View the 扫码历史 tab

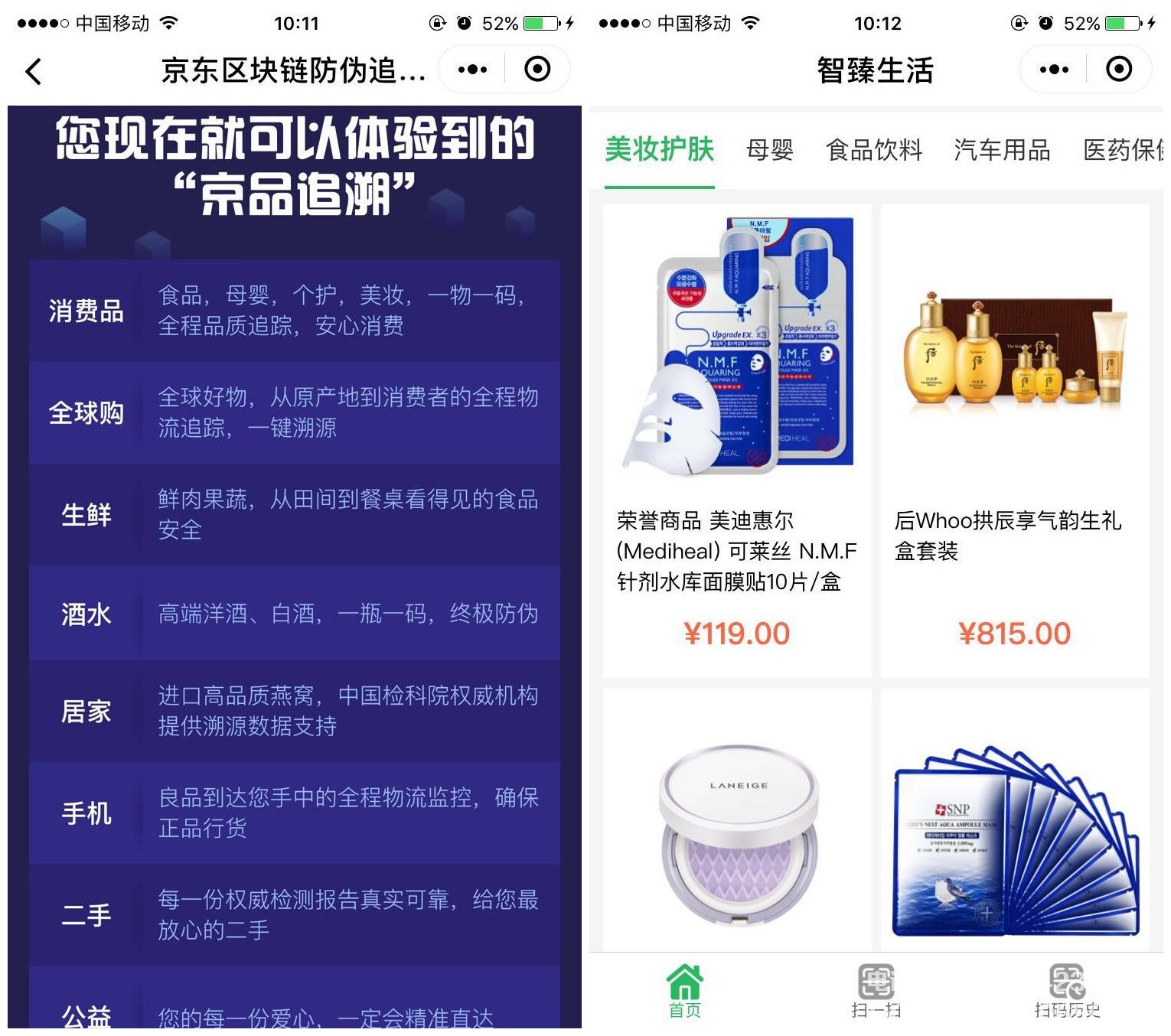point(1067,991)
